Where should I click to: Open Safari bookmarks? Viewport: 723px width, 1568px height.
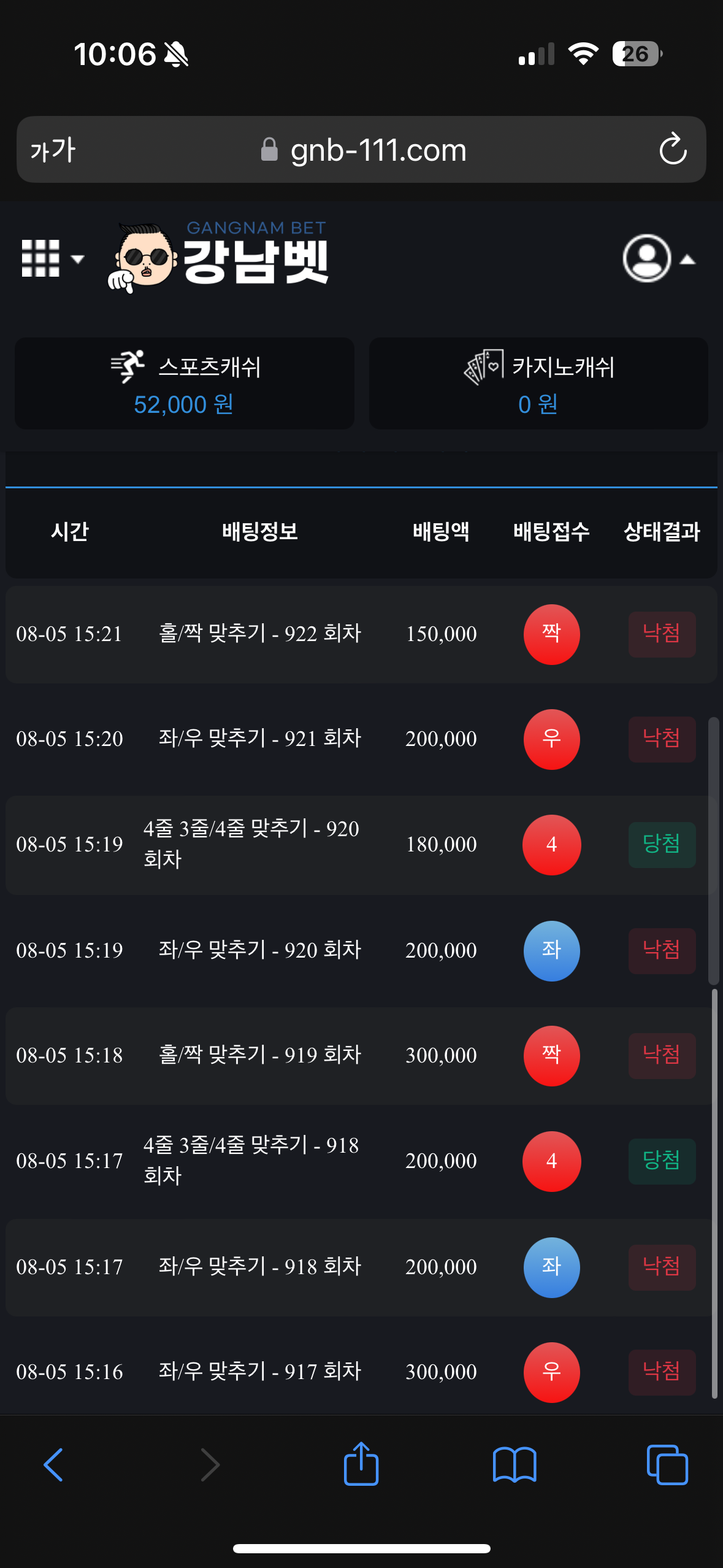[515, 1465]
